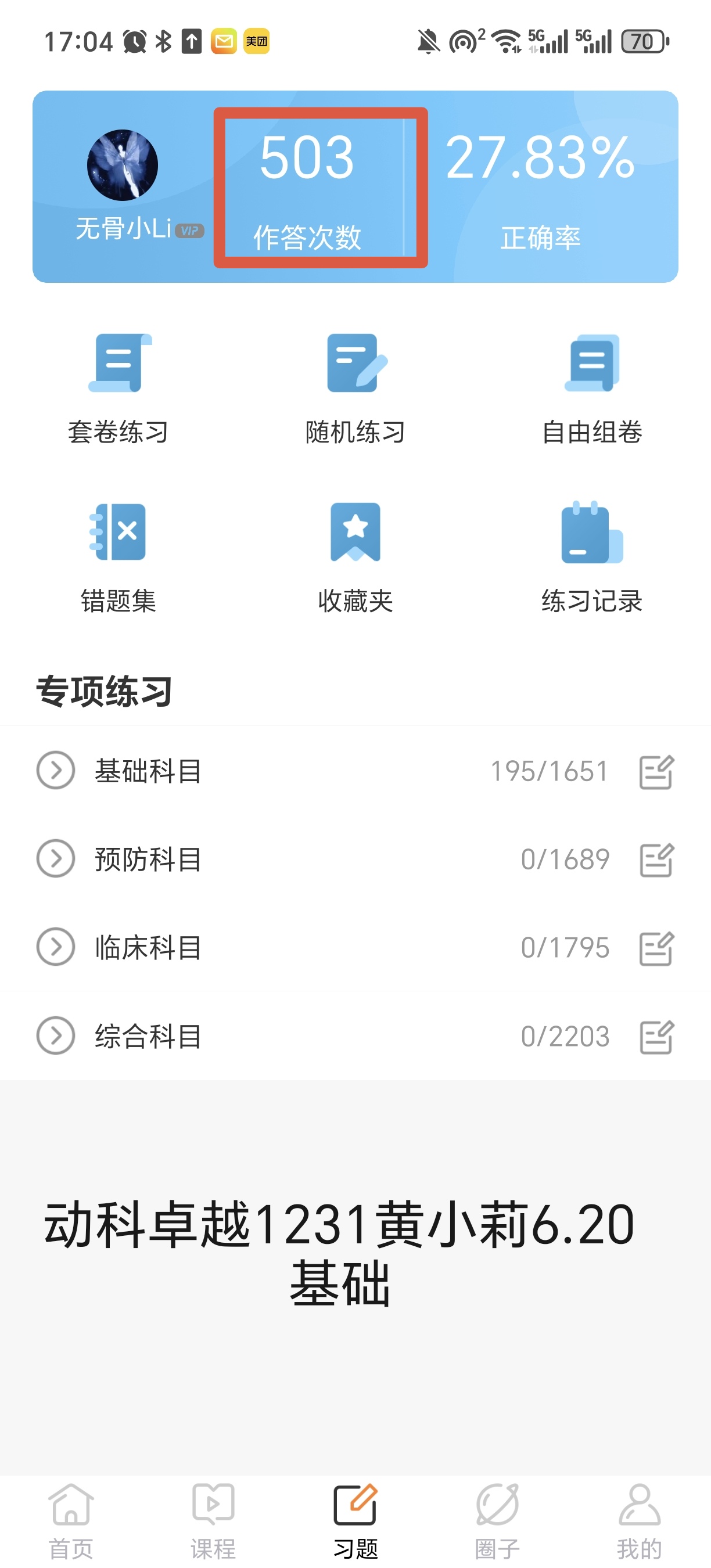
Task: Tap the edit icon beside 综合科目
Action: (x=657, y=1037)
